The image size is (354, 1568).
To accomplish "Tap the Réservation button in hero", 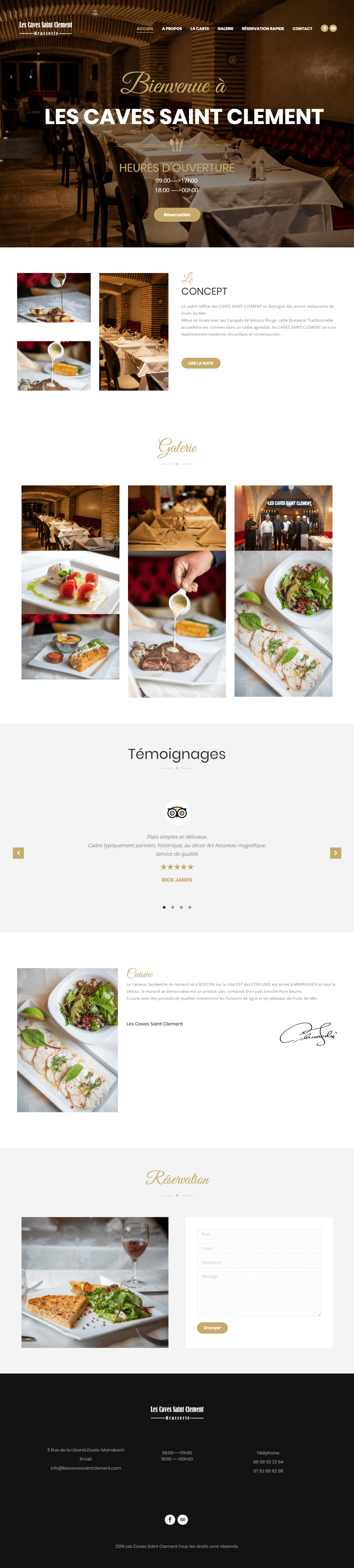I will (177, 215).
